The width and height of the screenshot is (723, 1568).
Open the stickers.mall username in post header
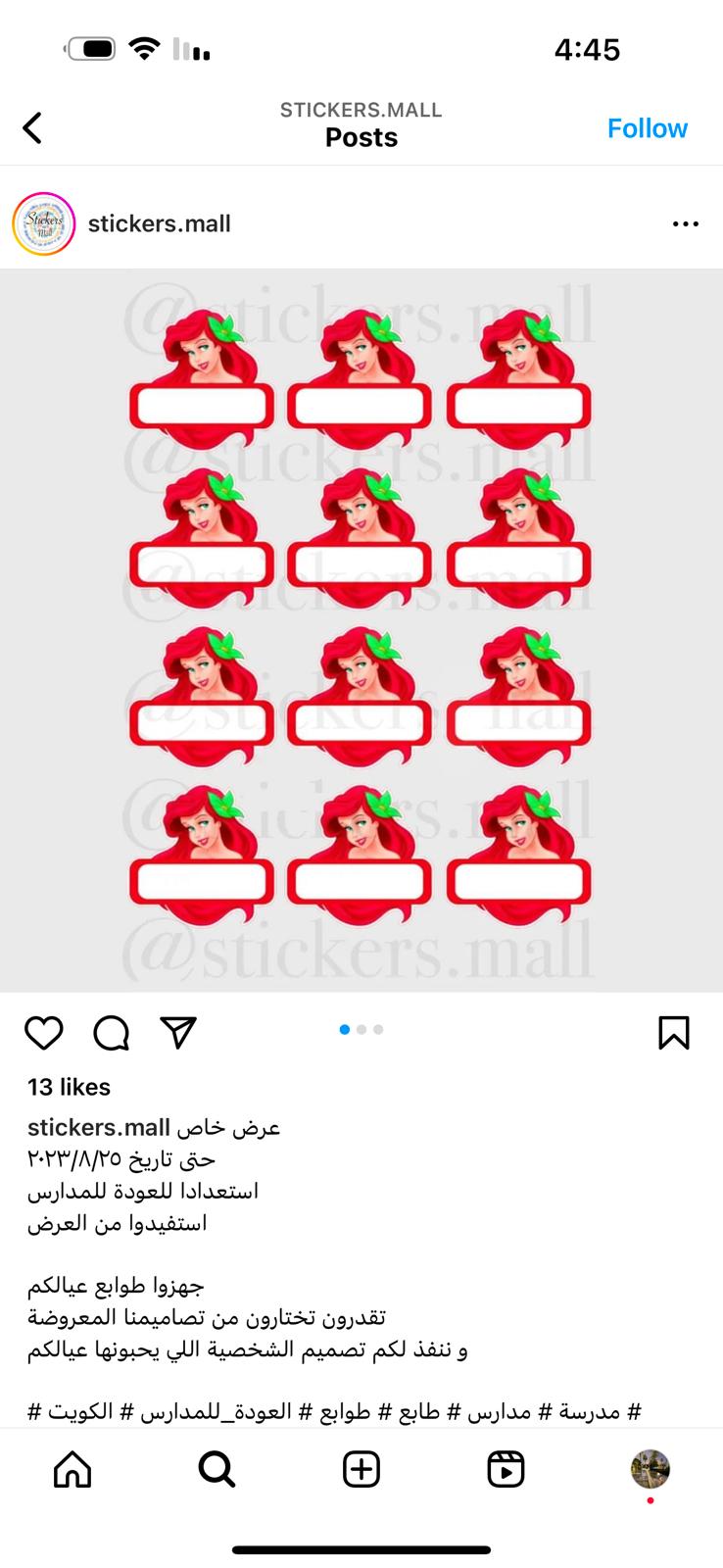point(160,223)
